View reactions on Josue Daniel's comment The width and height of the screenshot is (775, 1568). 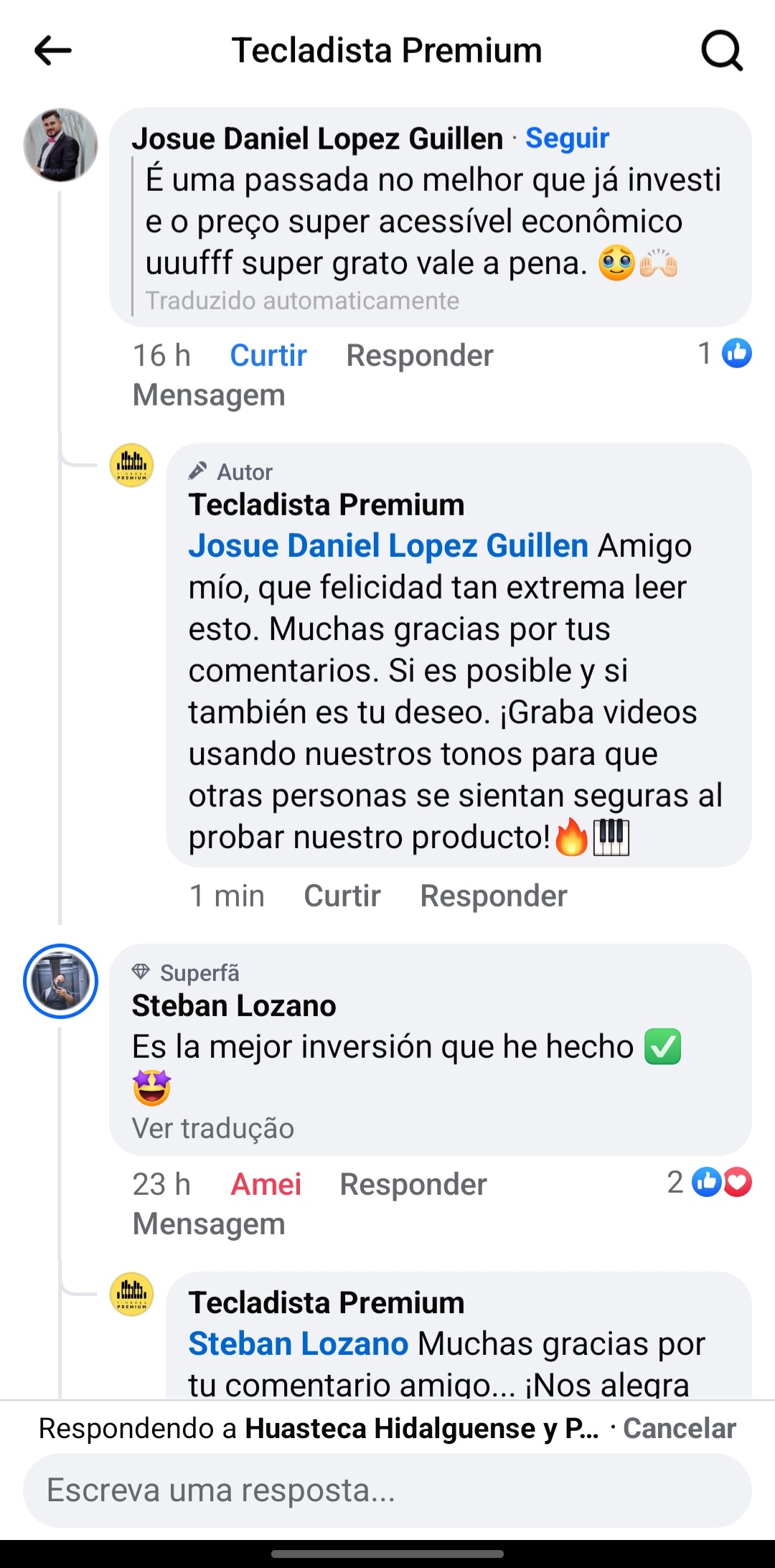tap(725, 353)
